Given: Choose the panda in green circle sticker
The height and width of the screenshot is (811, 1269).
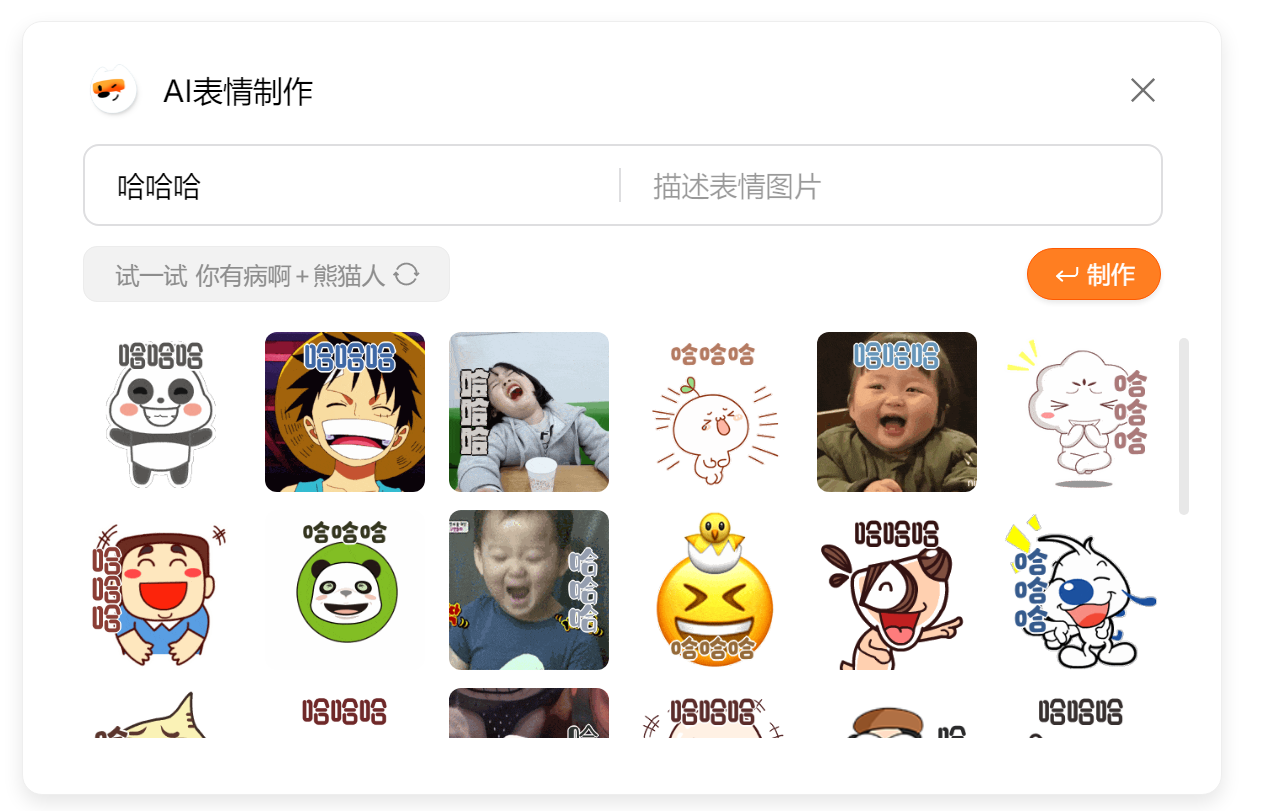Looking at the screenshot, I should [345, 590].
